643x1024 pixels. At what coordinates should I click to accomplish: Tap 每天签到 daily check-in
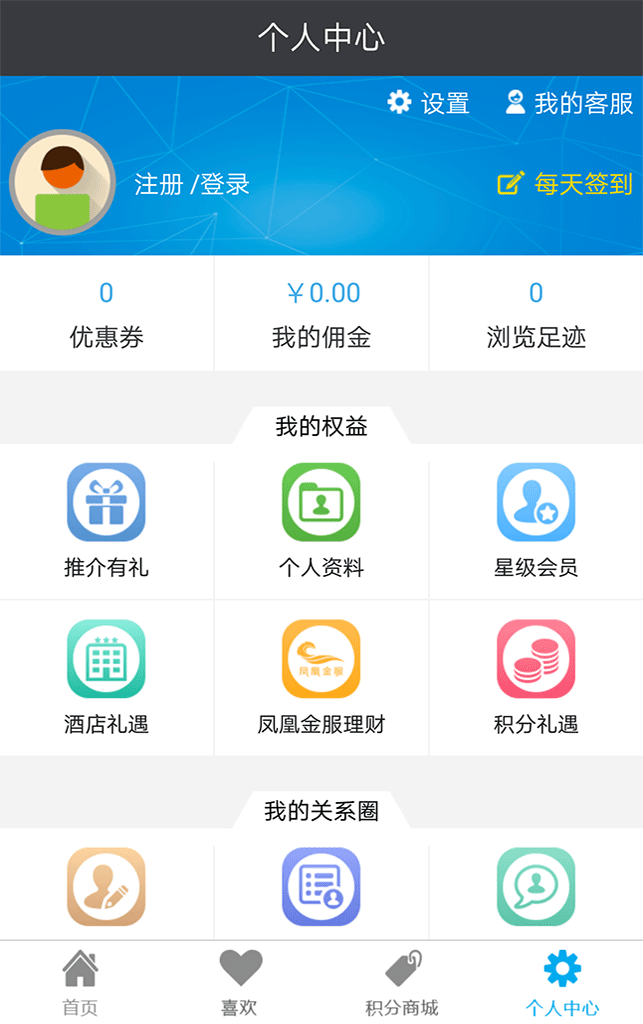tap(565, 184)
